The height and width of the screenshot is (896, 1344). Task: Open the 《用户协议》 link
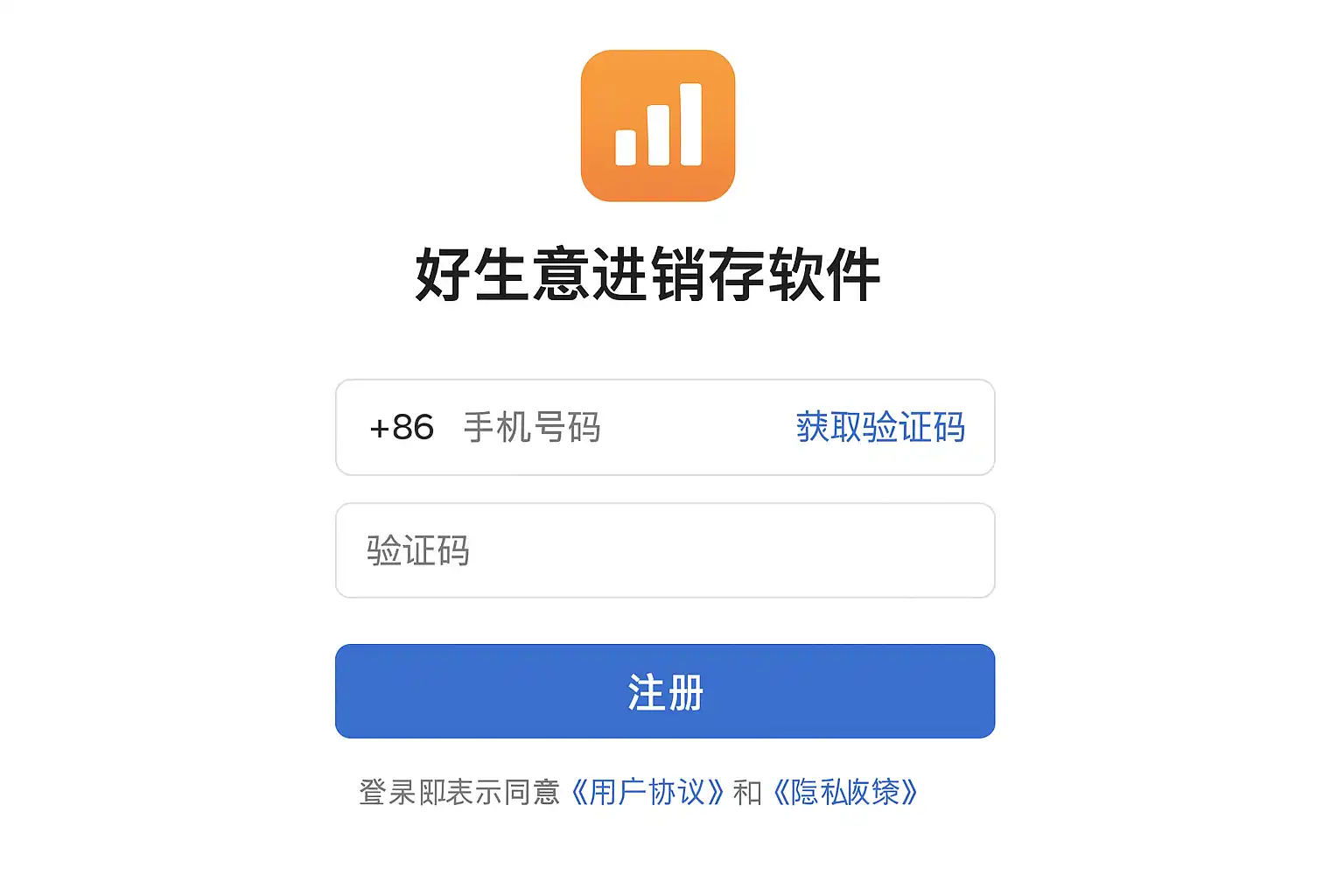[x=647, y=793]
